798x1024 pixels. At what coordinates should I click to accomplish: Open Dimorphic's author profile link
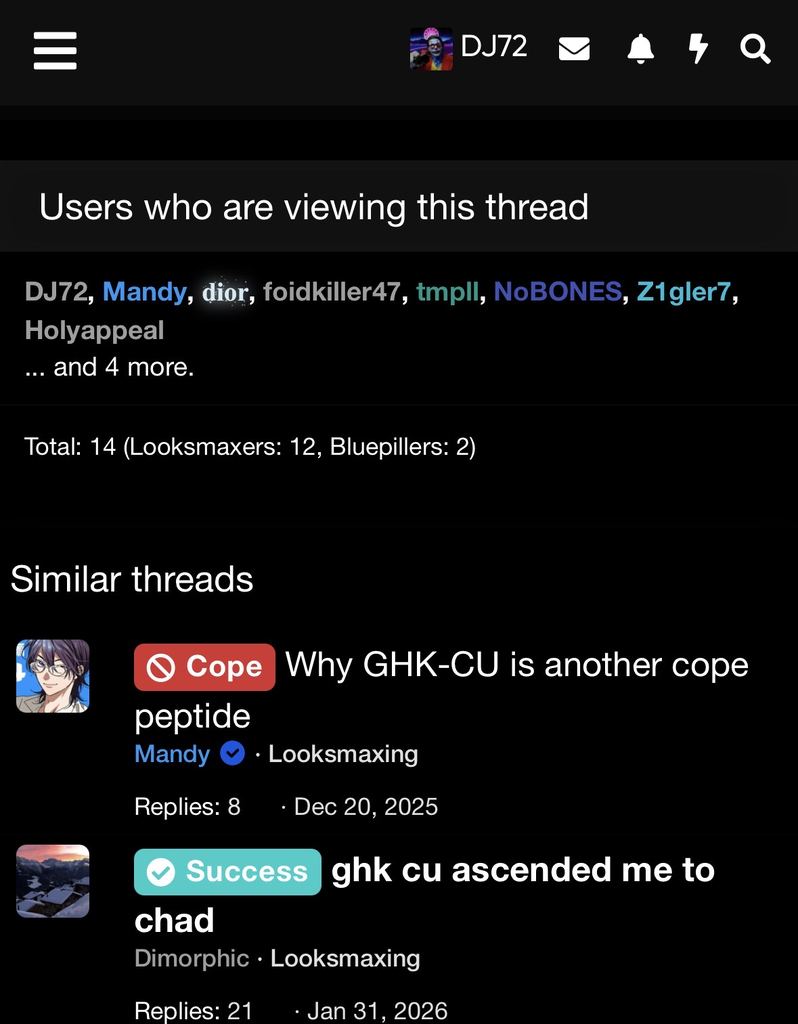tap(191, 958)
